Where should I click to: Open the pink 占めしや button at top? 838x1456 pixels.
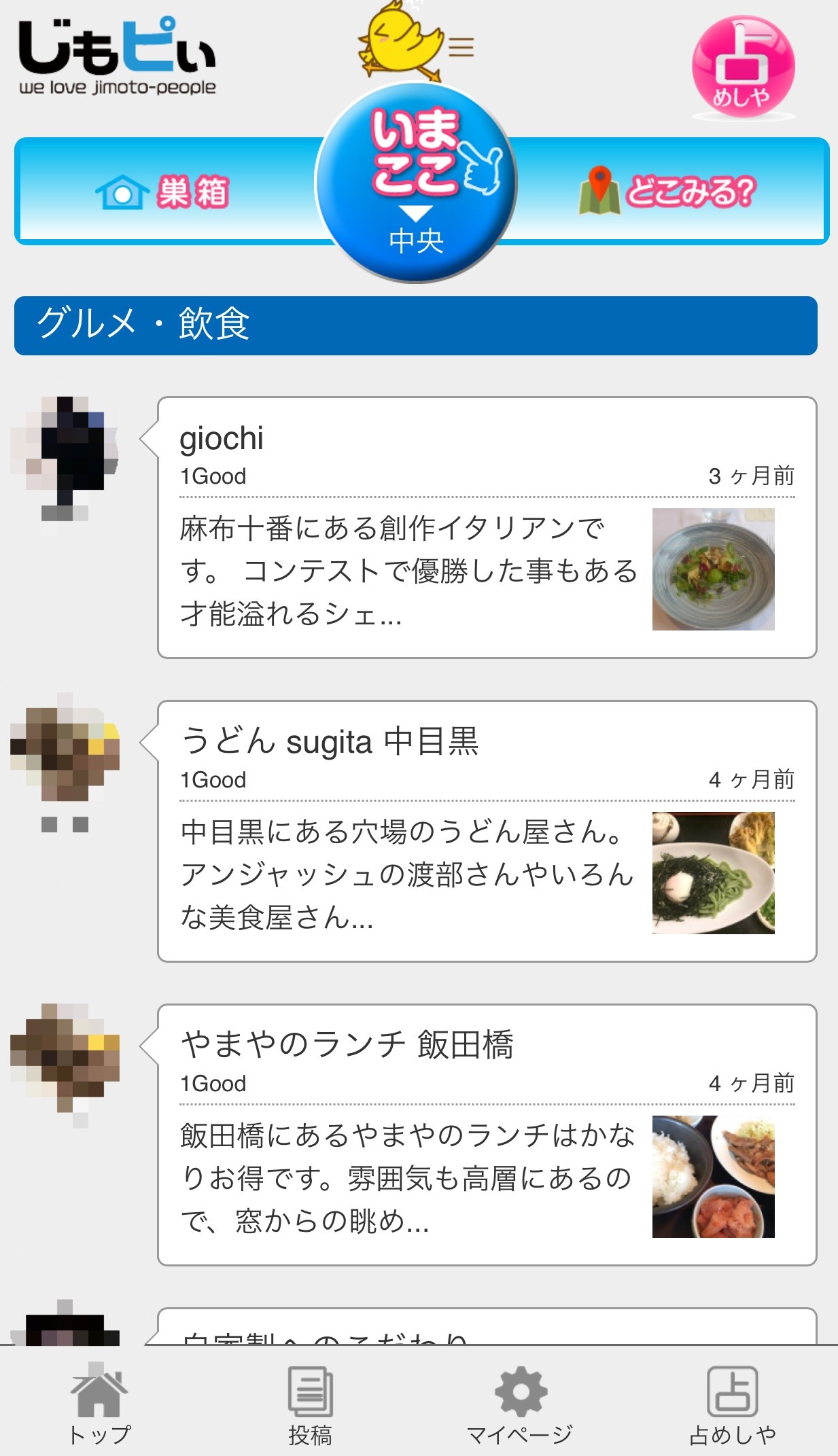click(x=743, y=67)
